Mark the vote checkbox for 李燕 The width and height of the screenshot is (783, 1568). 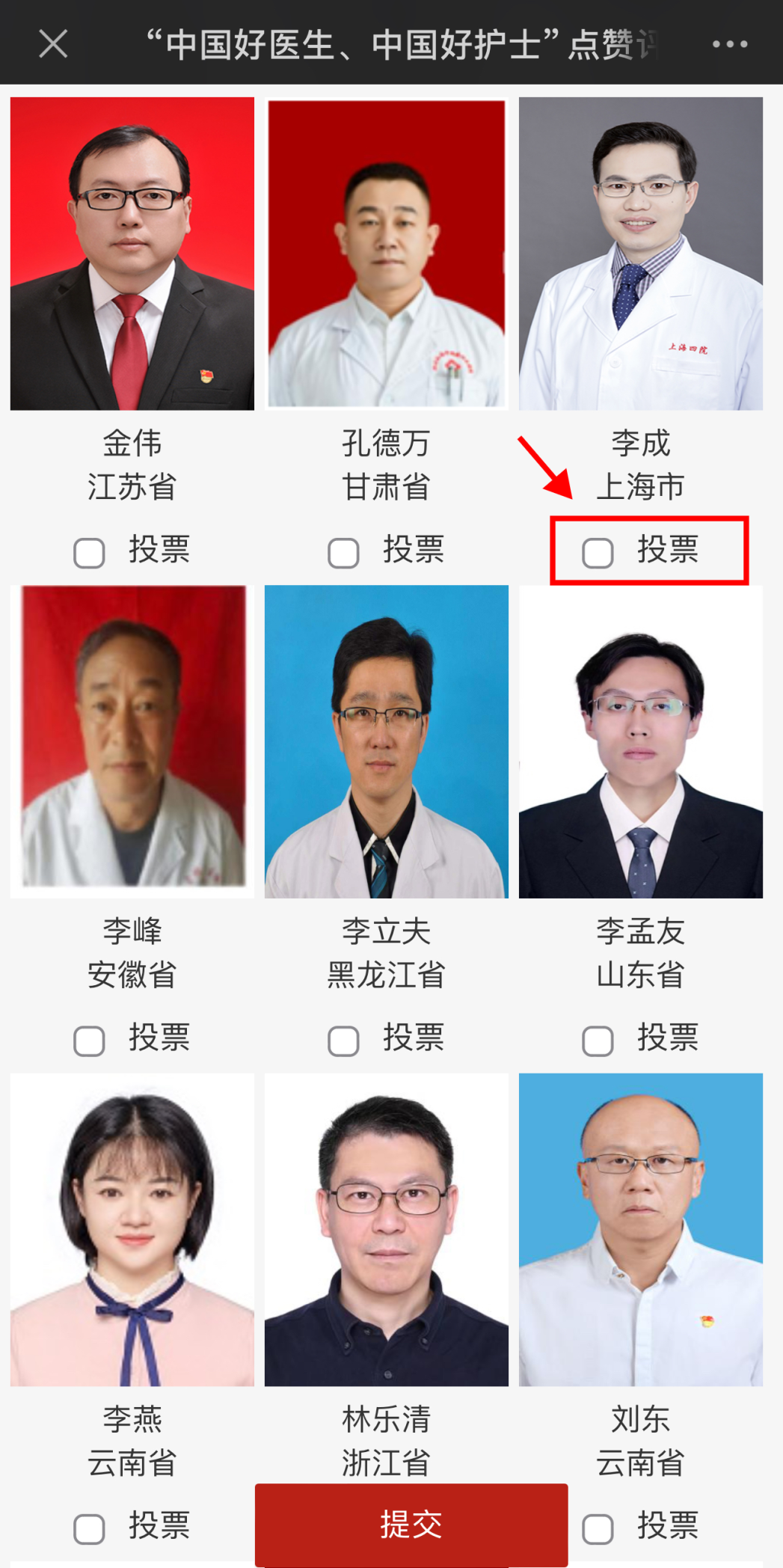(89, 1529)
